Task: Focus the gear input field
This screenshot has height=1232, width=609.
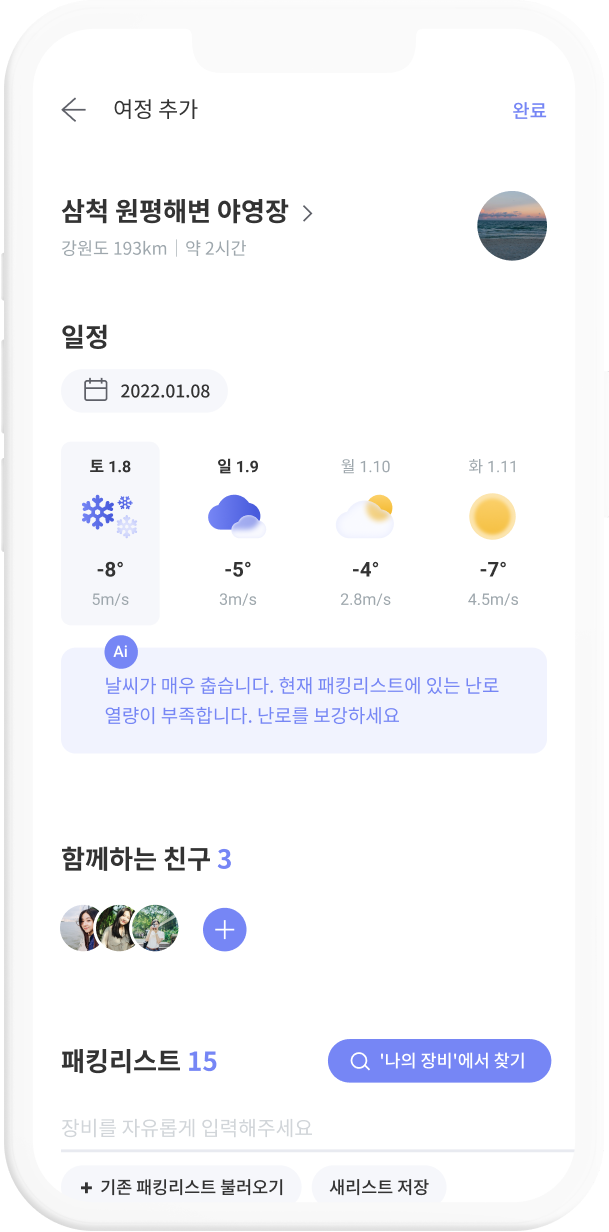Action: [x=300, y=1128]
